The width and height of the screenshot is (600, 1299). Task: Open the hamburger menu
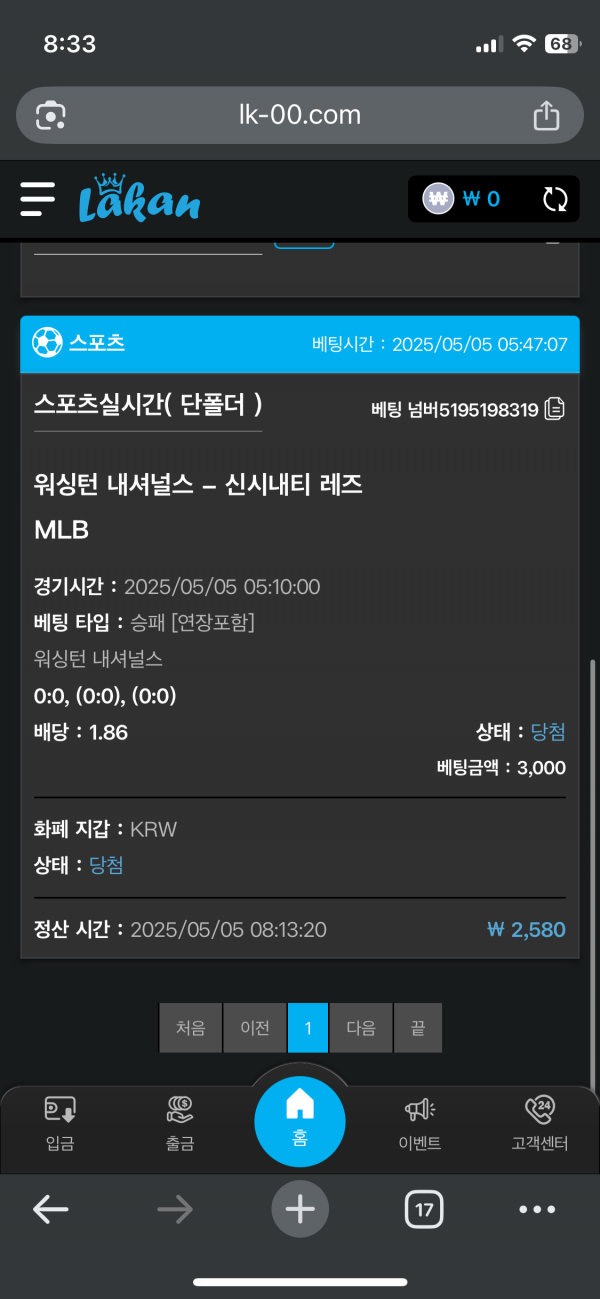click(x=38, y=198)
